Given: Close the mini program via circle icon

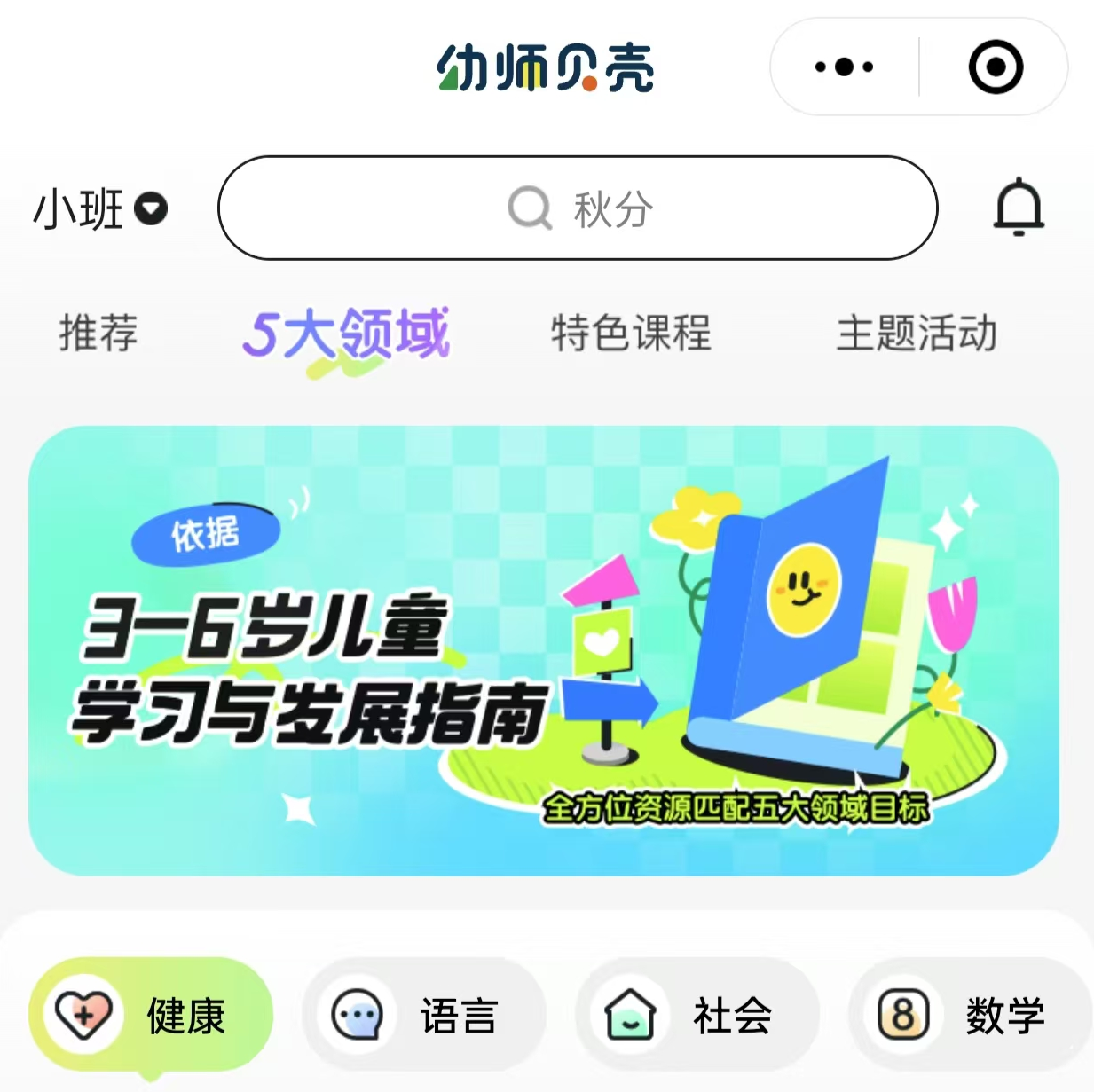Looking at the screenshot, I should 996,67.
